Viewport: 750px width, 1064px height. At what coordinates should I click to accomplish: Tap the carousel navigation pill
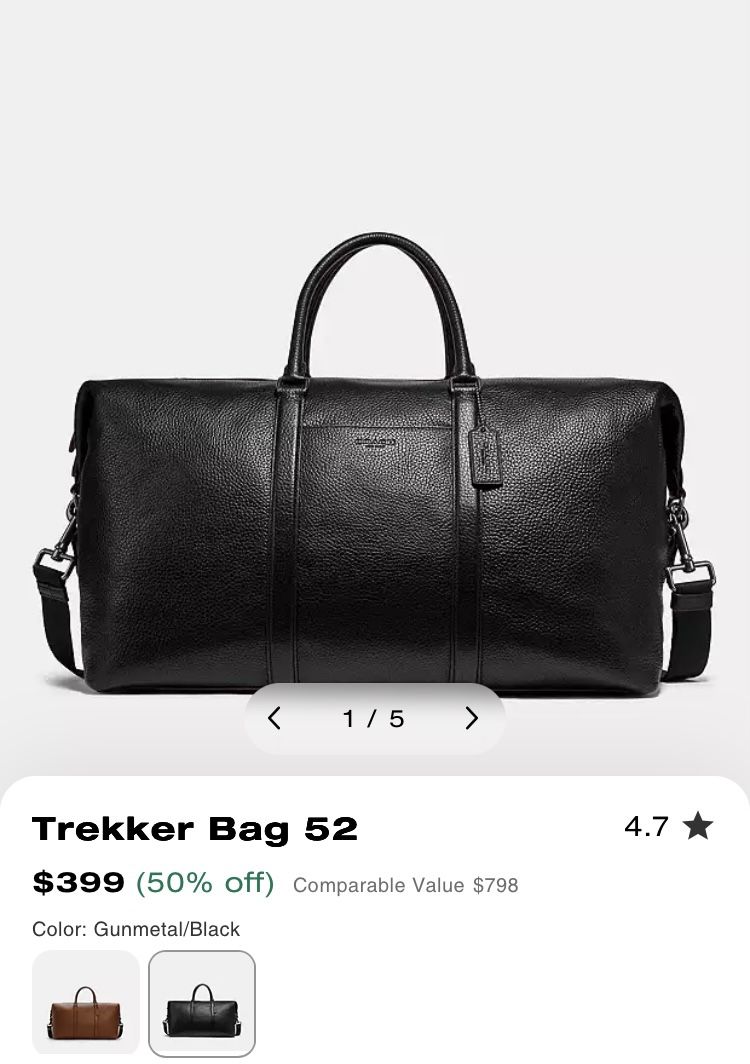[x=372, y=718]
